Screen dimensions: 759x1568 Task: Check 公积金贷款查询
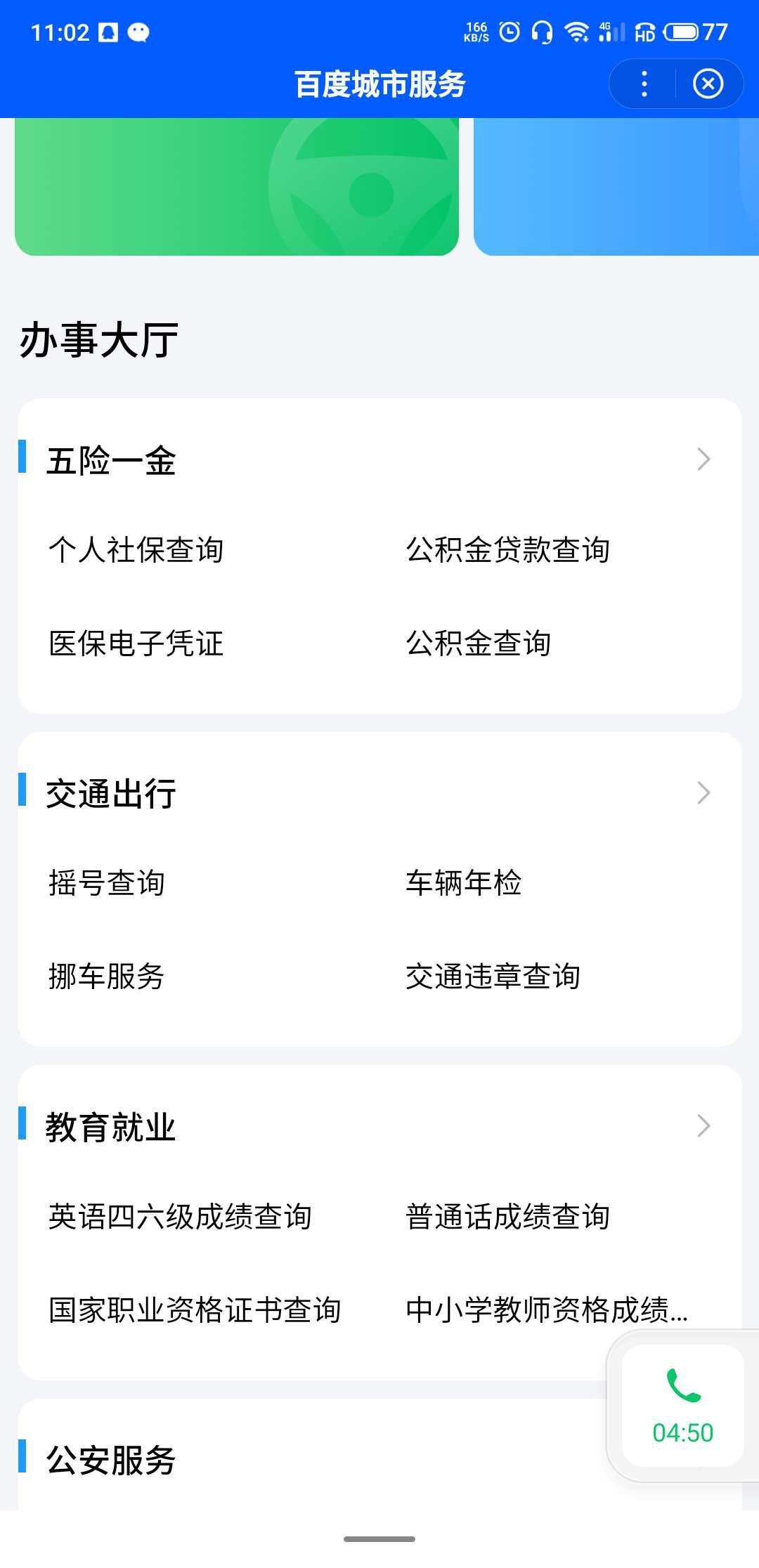tap(507, 550)
